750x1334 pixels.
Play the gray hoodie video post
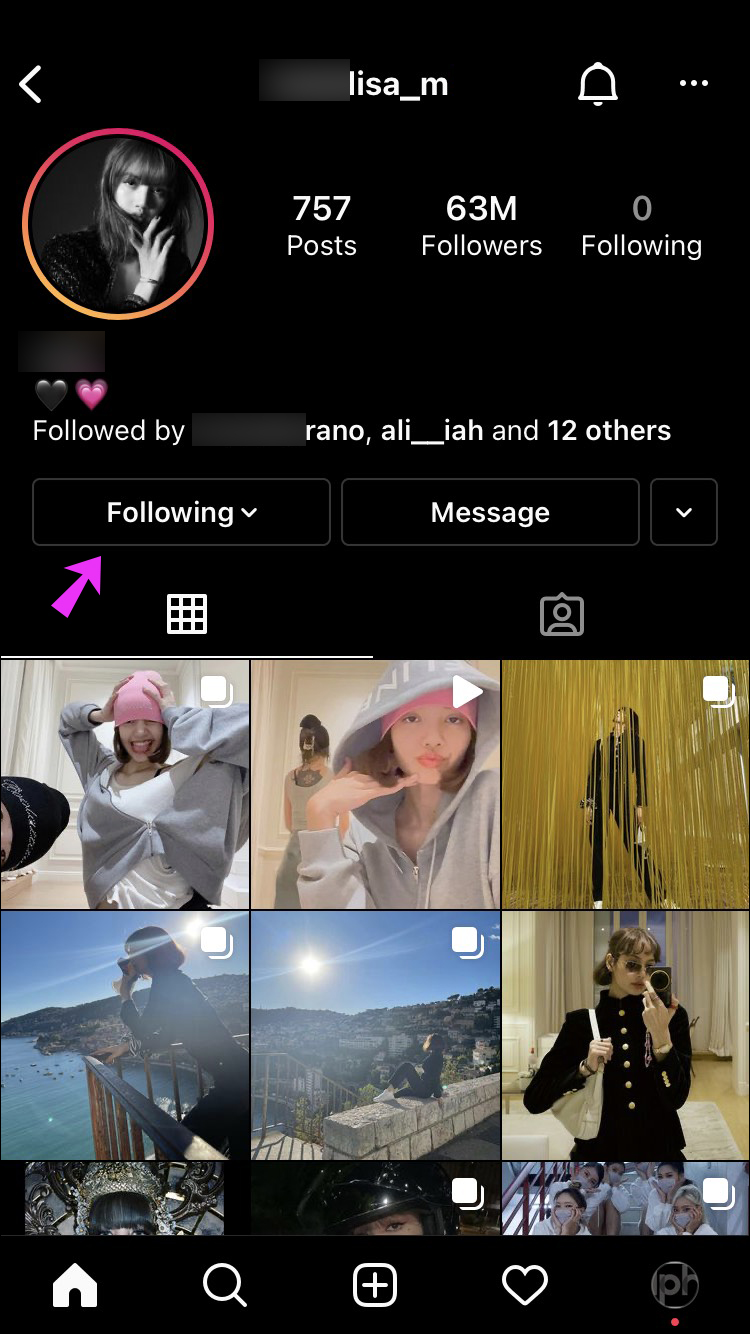click(x=375, y=784)
